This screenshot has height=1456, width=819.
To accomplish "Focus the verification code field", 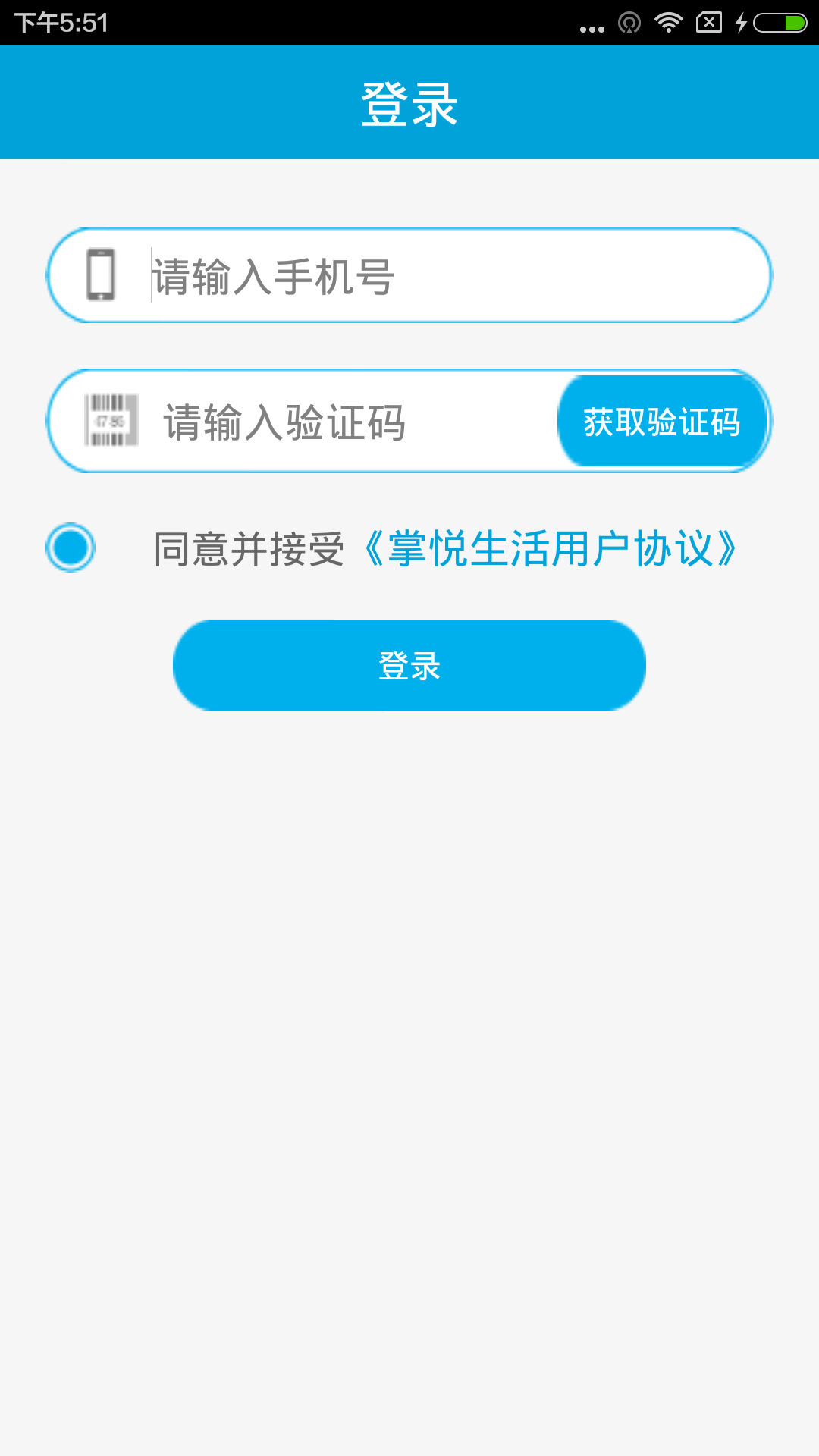I will 349,422.
